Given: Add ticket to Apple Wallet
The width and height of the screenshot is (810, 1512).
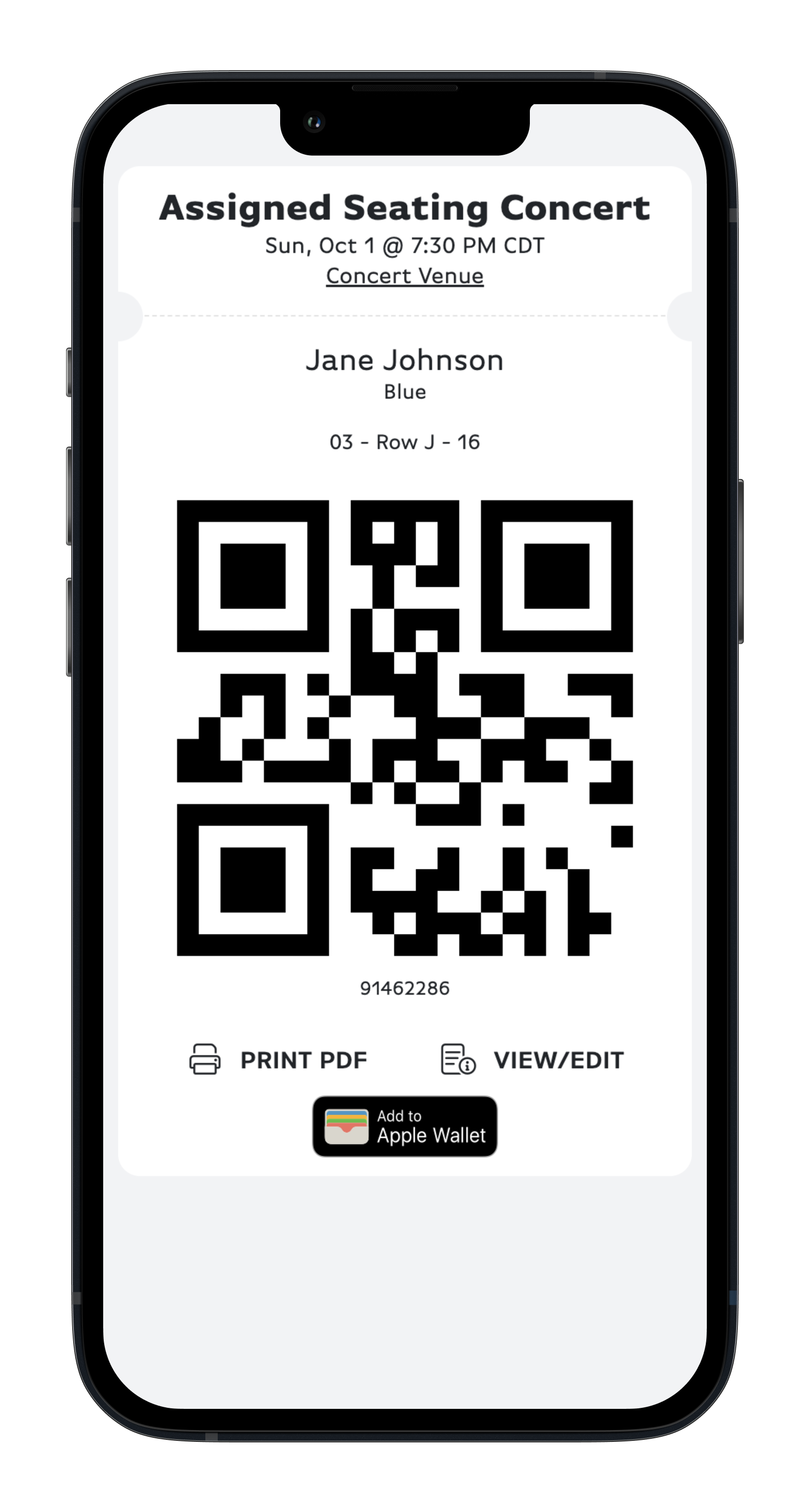Looking at the screenshot, I should coord(404,1126).
